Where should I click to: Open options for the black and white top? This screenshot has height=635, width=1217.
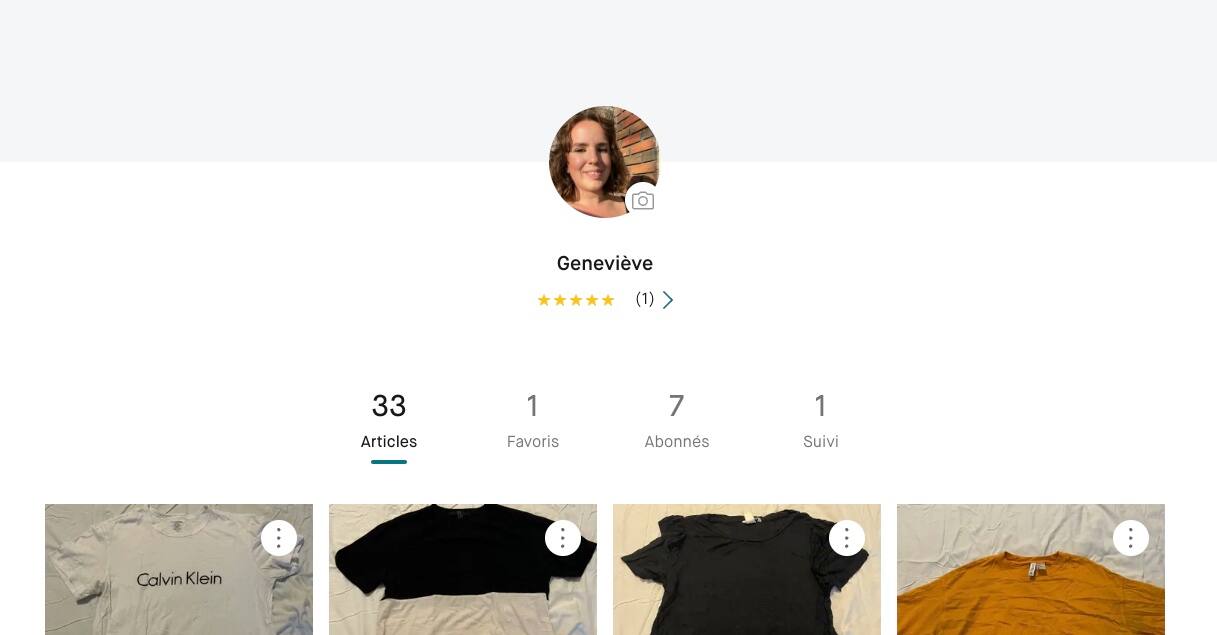(x=563, y=539)
